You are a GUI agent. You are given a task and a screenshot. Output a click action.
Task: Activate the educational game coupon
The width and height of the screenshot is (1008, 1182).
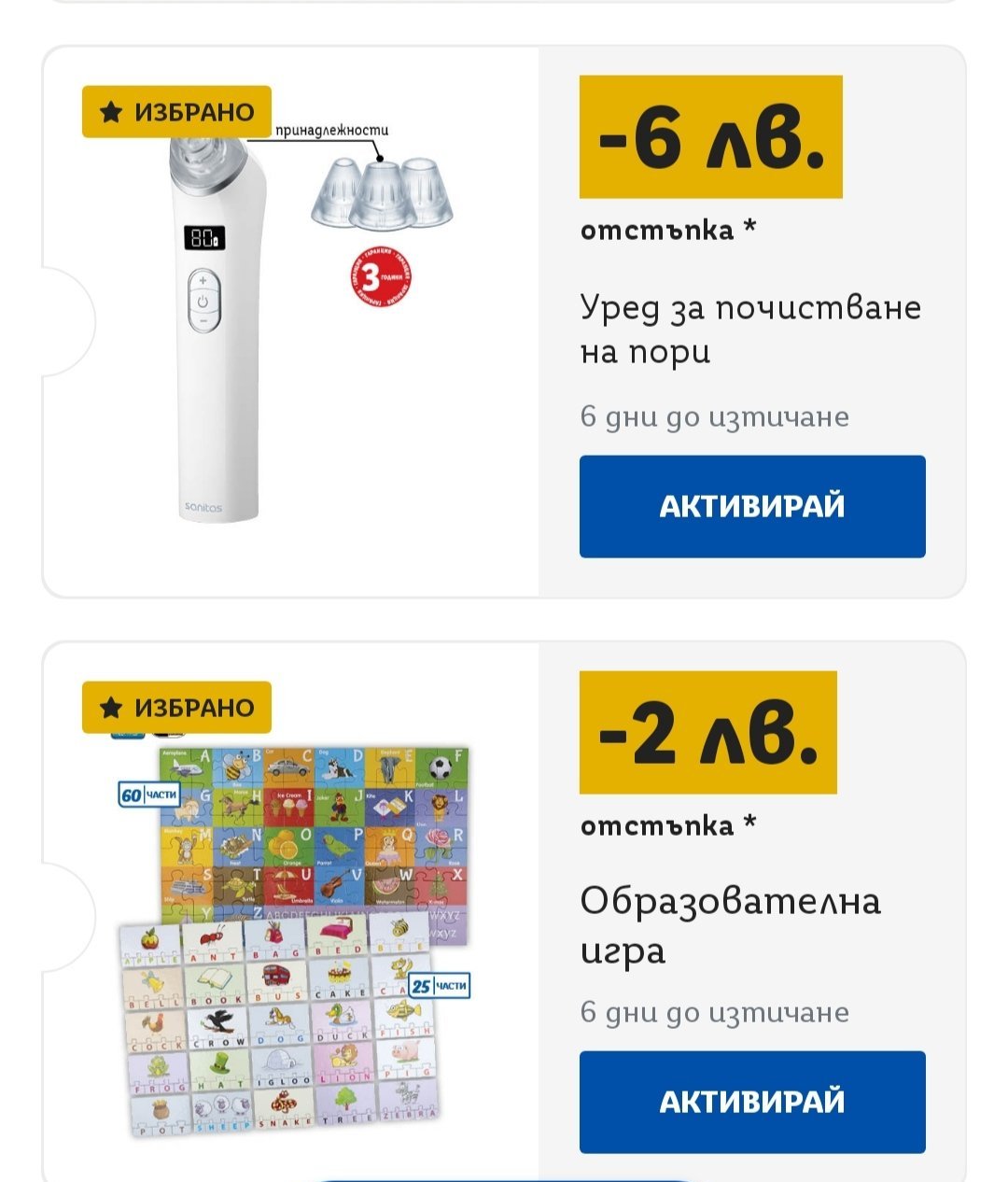(751, 1102)
